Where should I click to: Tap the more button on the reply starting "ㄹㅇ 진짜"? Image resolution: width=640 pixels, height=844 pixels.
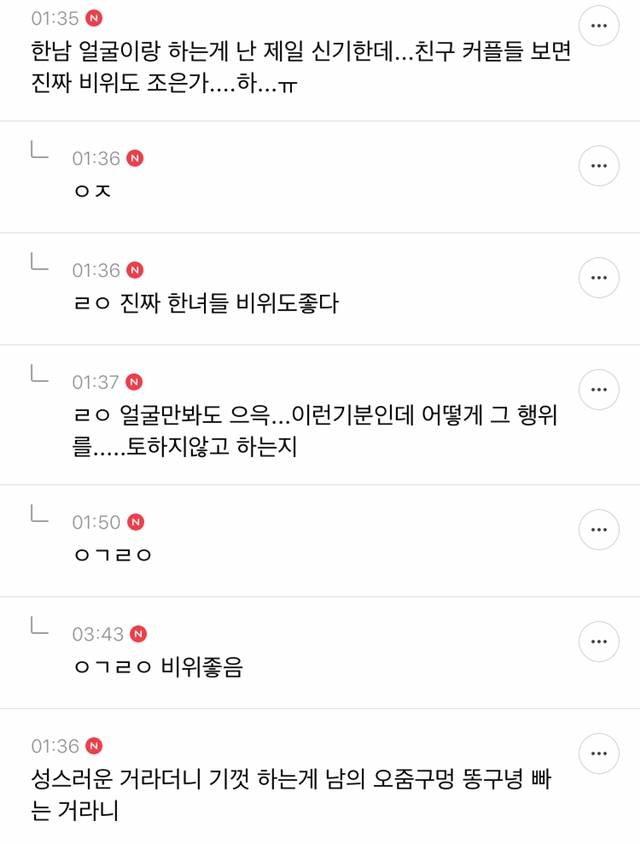(x=599, y=278)
